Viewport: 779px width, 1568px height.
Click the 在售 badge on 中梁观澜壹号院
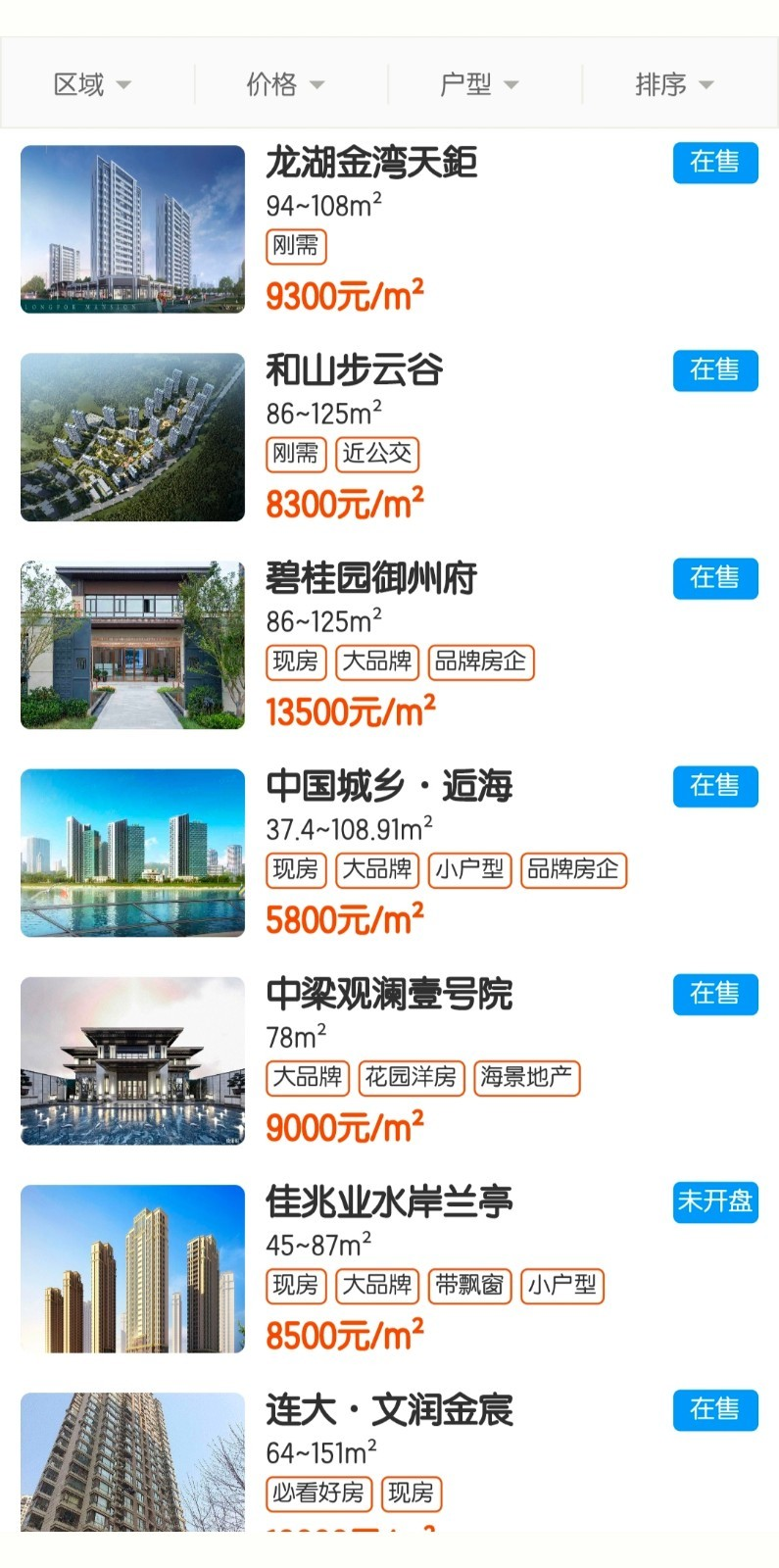click(x=715, y=995)
